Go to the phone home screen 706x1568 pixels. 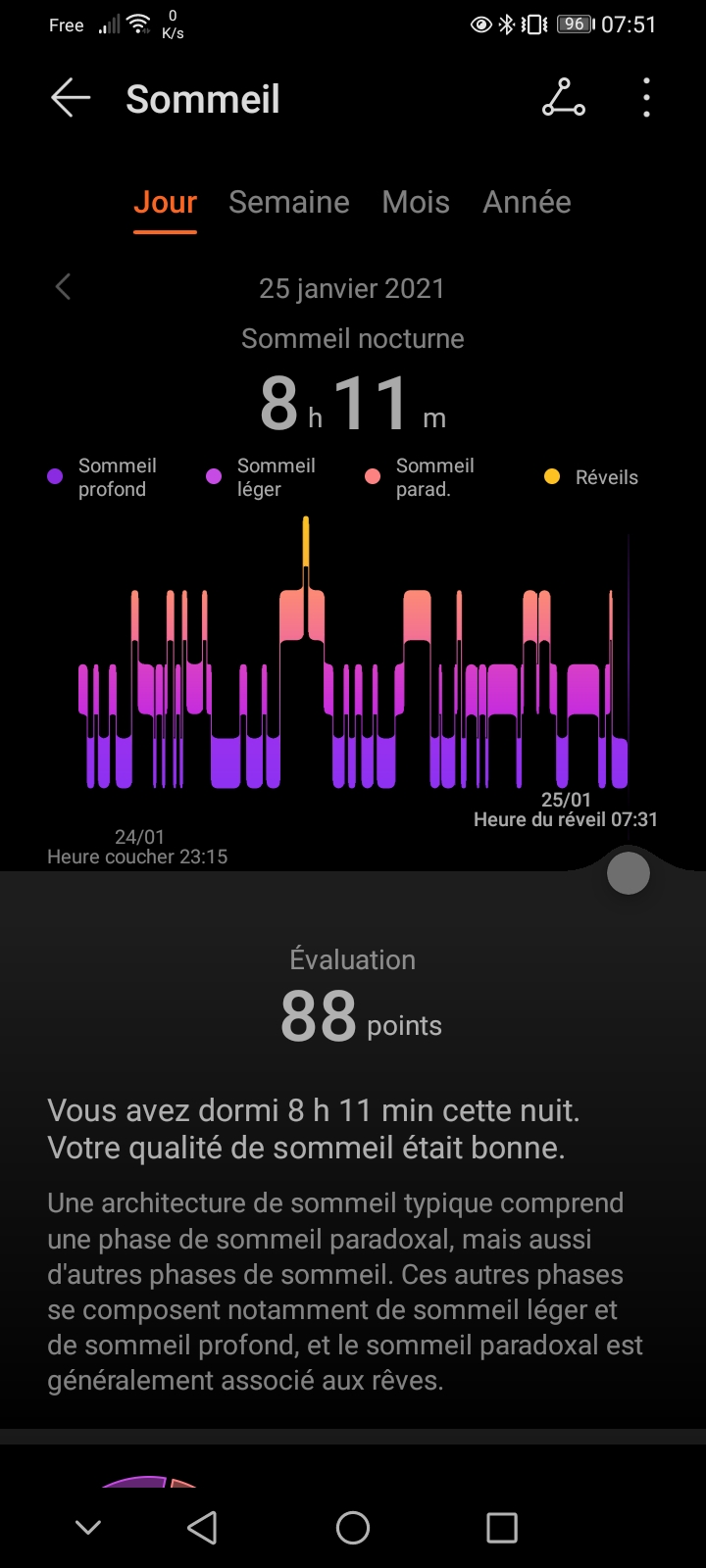pos(353,1527)
